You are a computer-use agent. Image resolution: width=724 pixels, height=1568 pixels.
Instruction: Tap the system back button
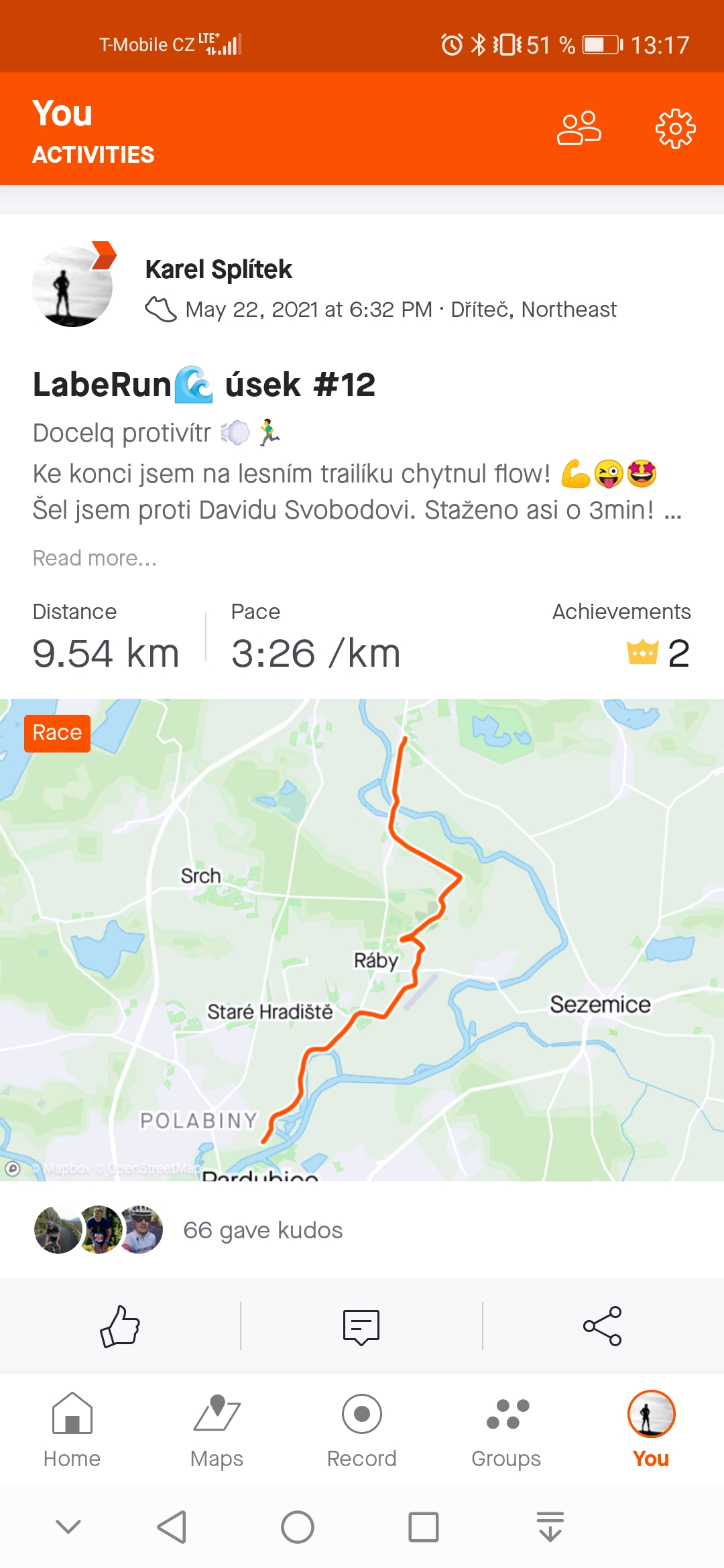click(172, 1527)
